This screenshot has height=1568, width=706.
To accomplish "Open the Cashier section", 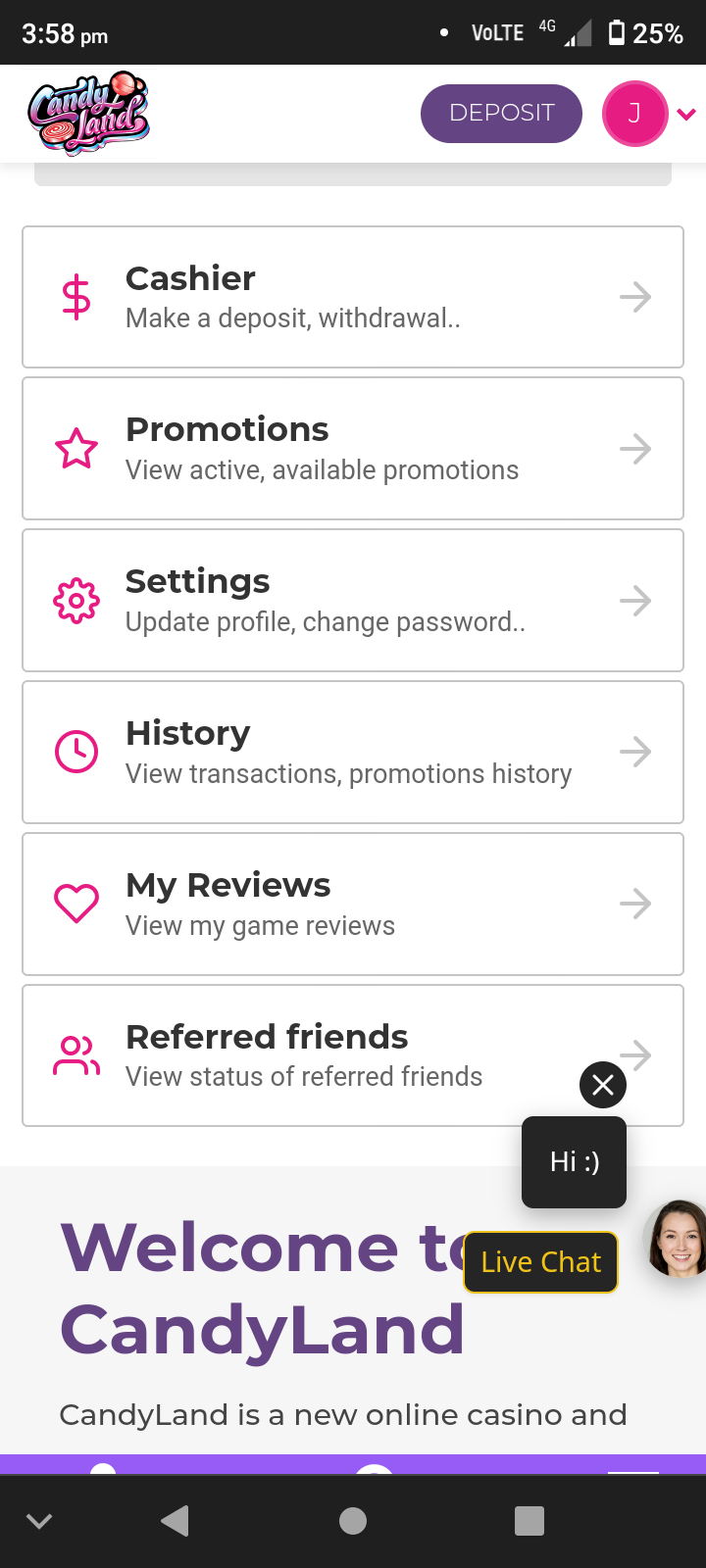I will [353, 297].
